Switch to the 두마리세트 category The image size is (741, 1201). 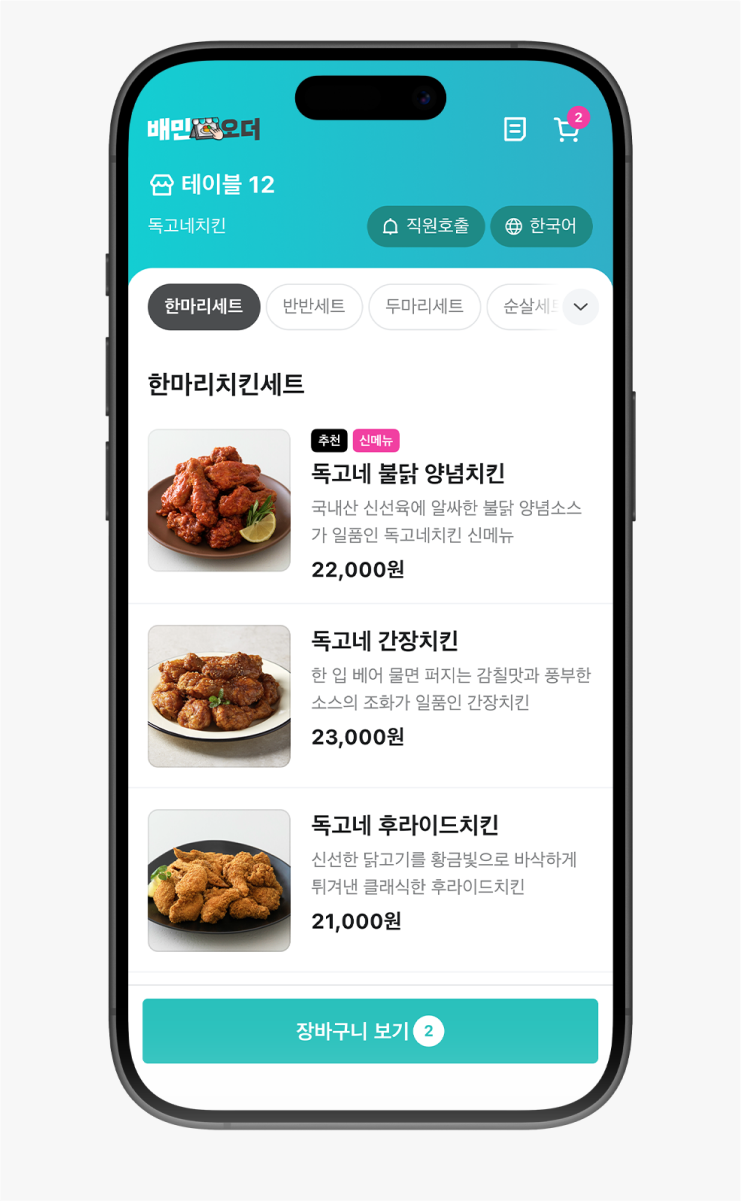425,307
